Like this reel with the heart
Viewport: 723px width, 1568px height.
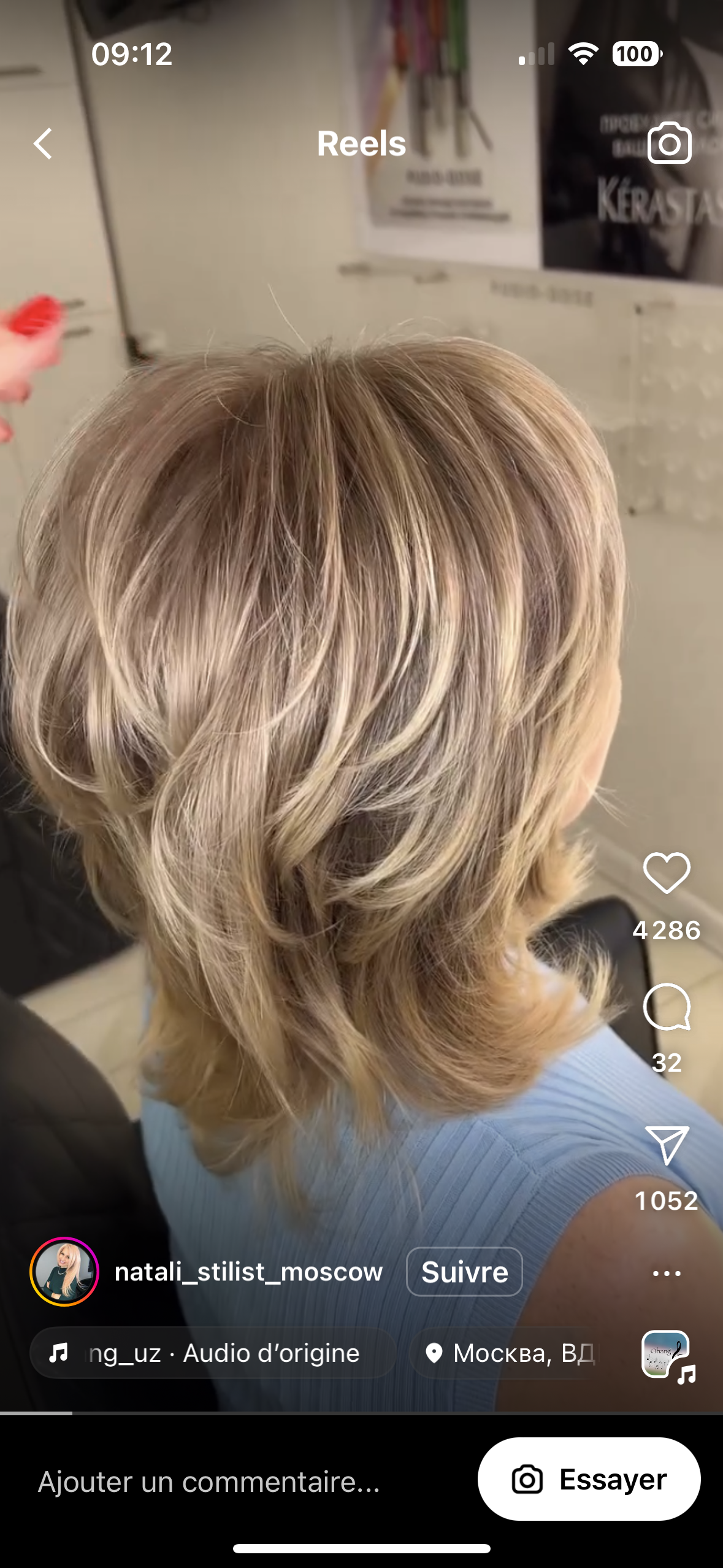coord(667,873)
